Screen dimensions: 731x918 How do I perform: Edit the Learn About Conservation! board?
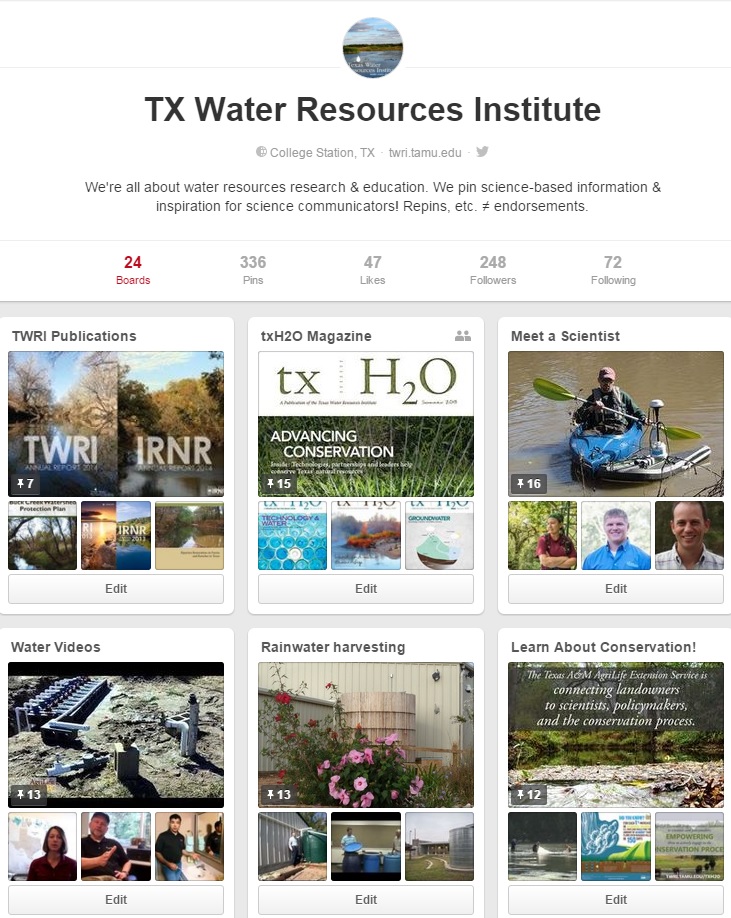click(x=616, y=900)
